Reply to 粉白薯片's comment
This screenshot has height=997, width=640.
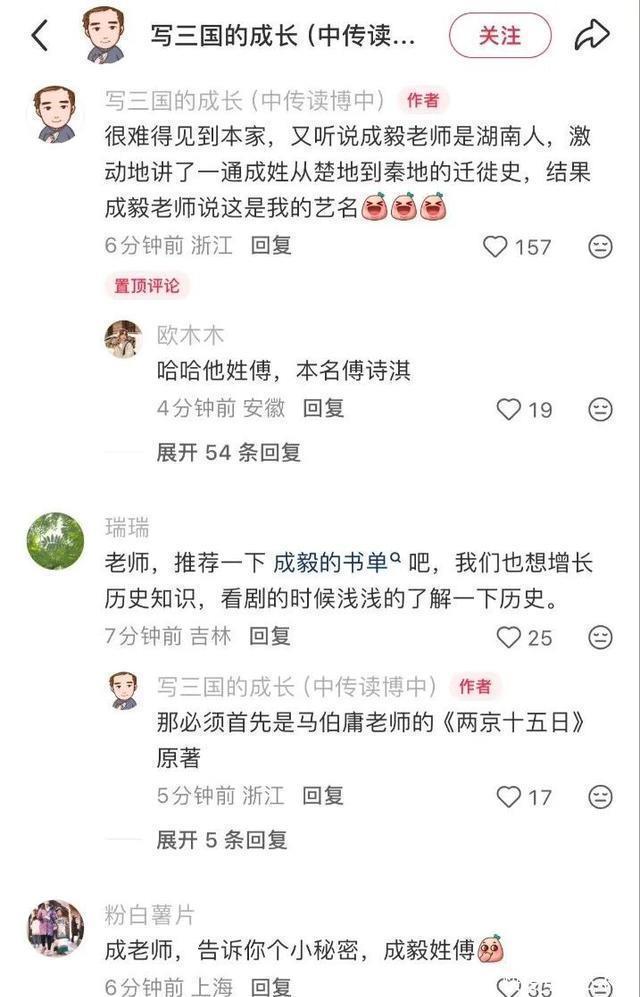pos(270,985)
